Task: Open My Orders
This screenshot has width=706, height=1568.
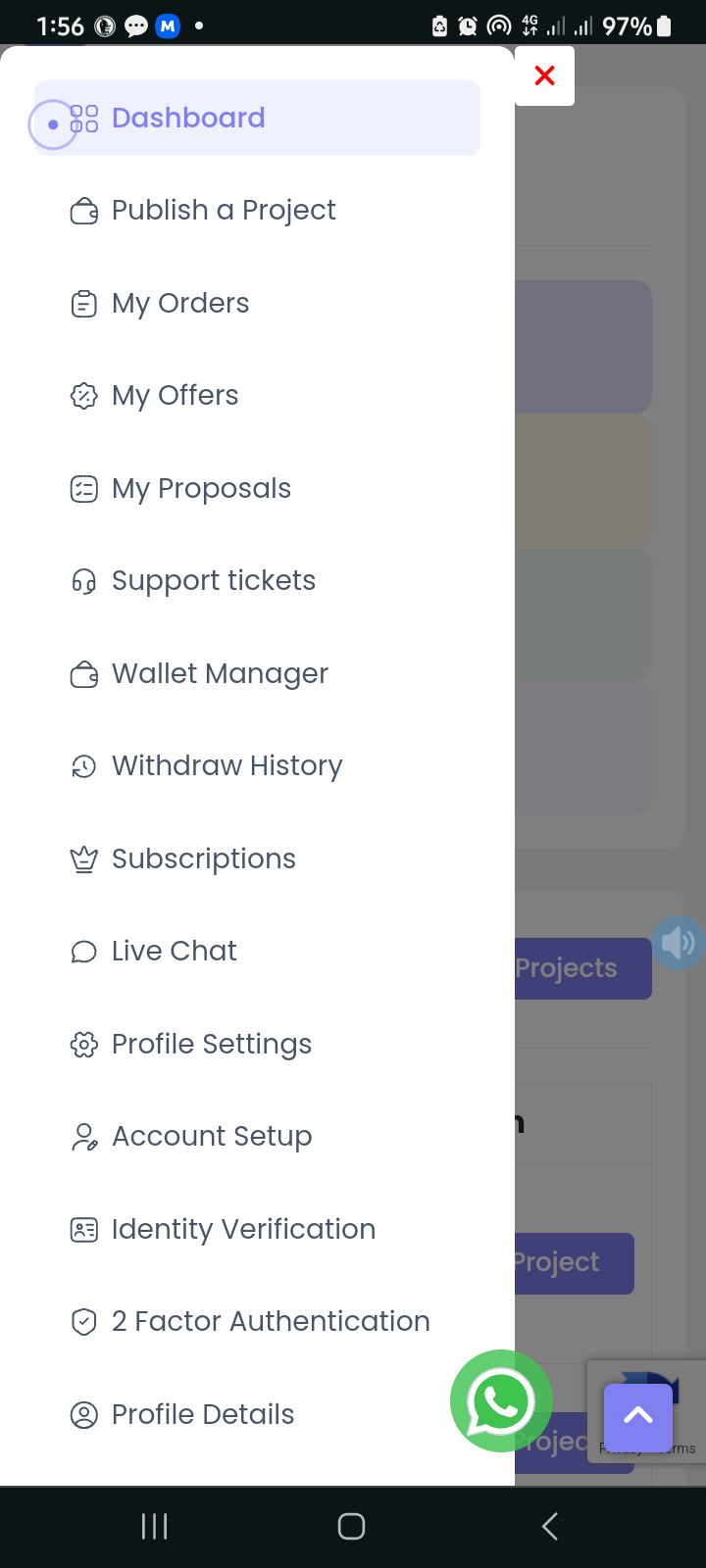Action: (180, 304)
